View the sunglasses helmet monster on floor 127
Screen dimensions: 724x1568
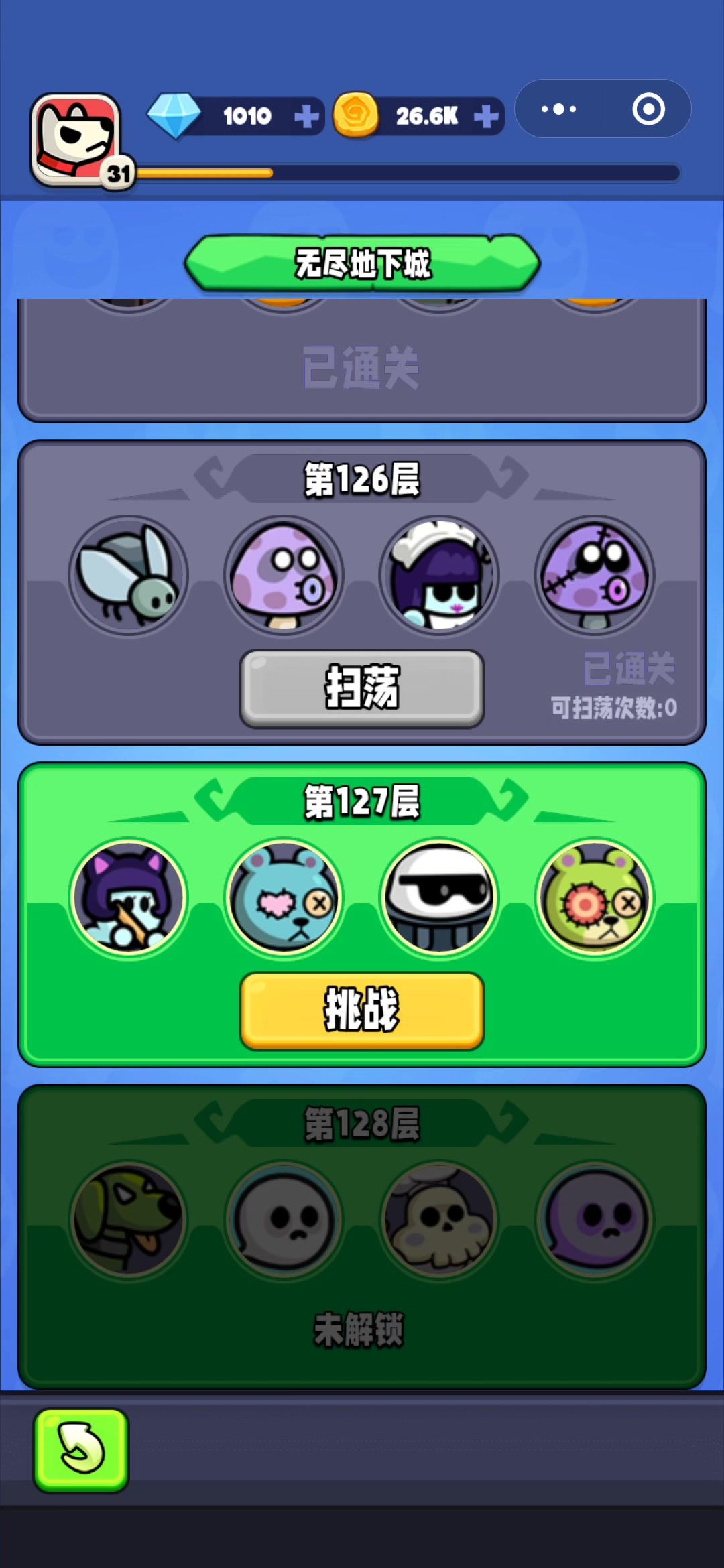pos(440,898)
